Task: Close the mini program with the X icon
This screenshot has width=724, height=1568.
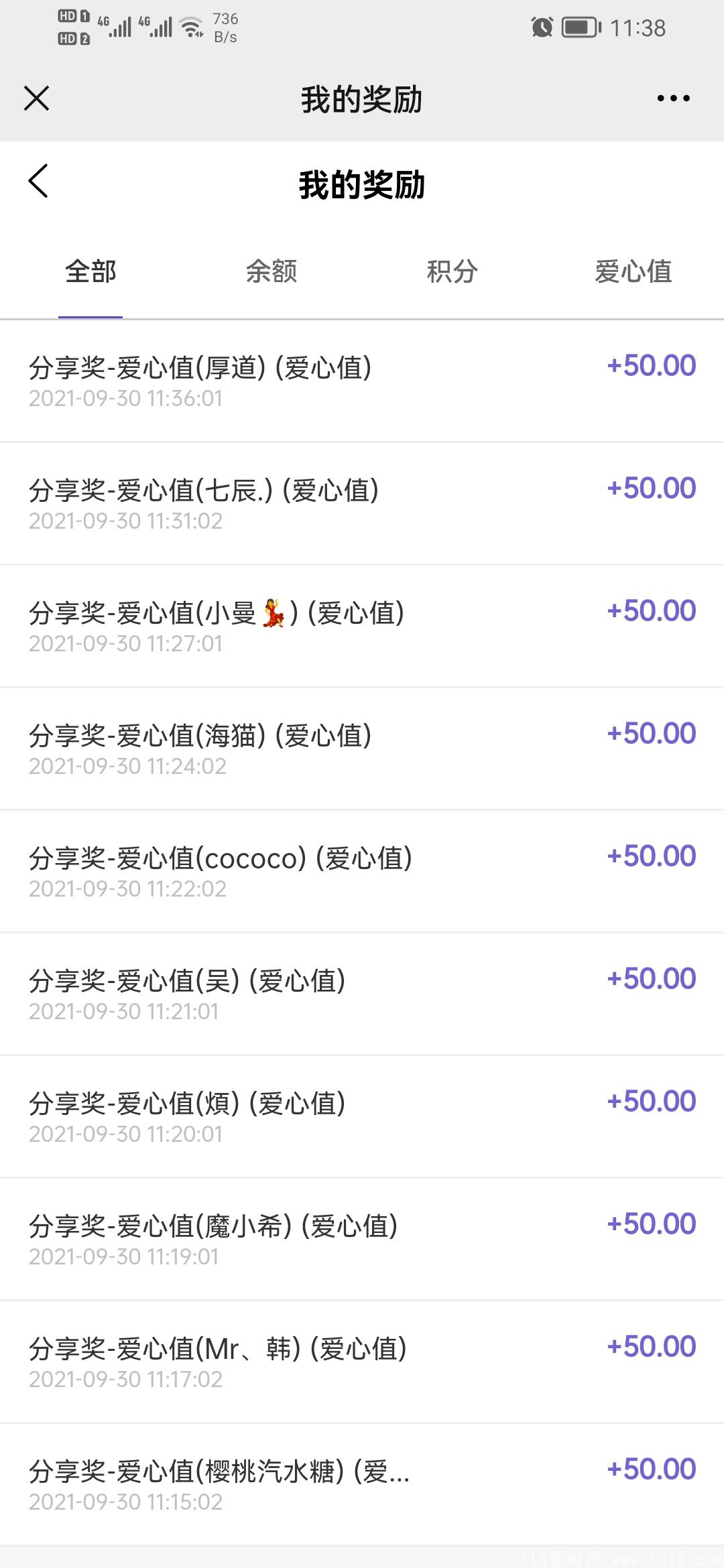Action: pos(37,98)
